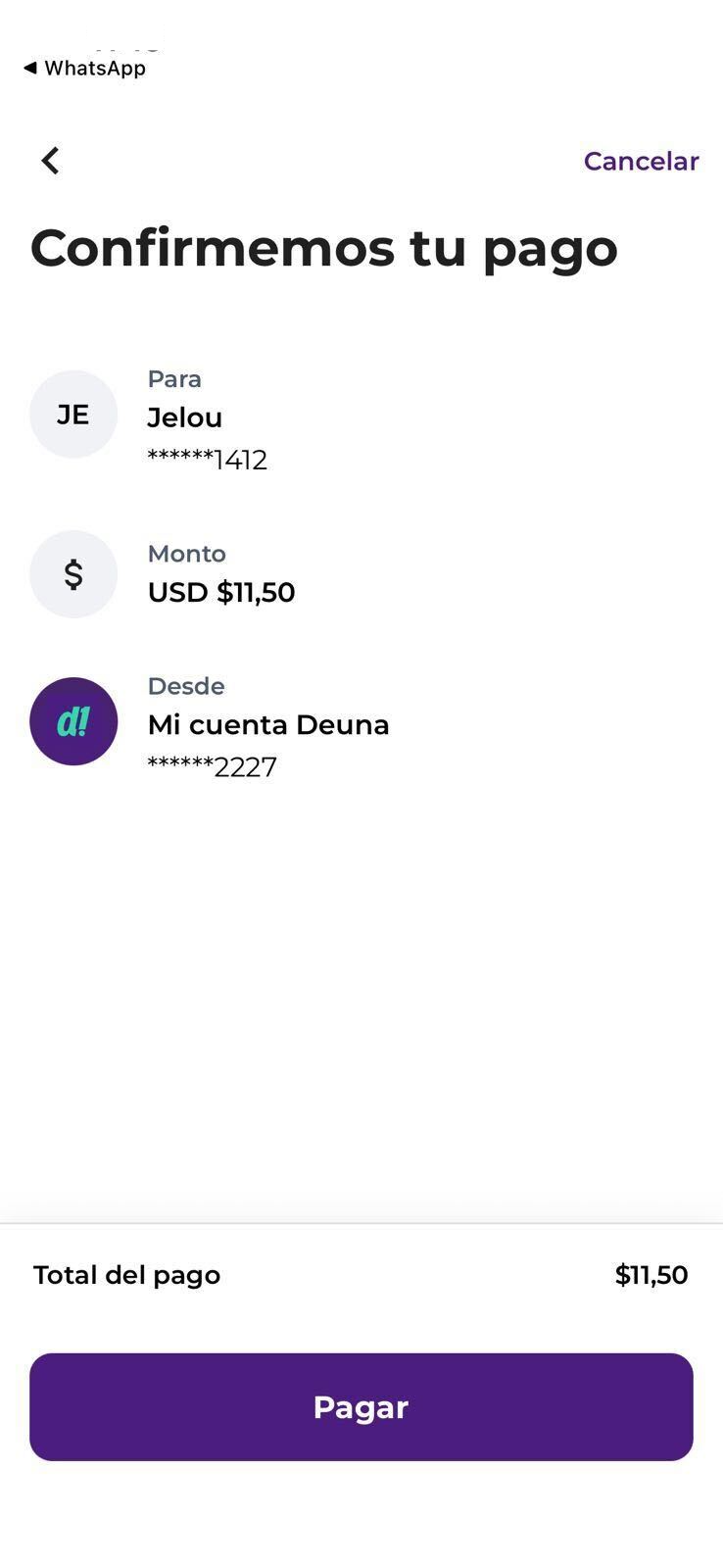Viewport: 723px width, 1568px height.
Task: Expand the Para recipient section
Action: (174, 378)
